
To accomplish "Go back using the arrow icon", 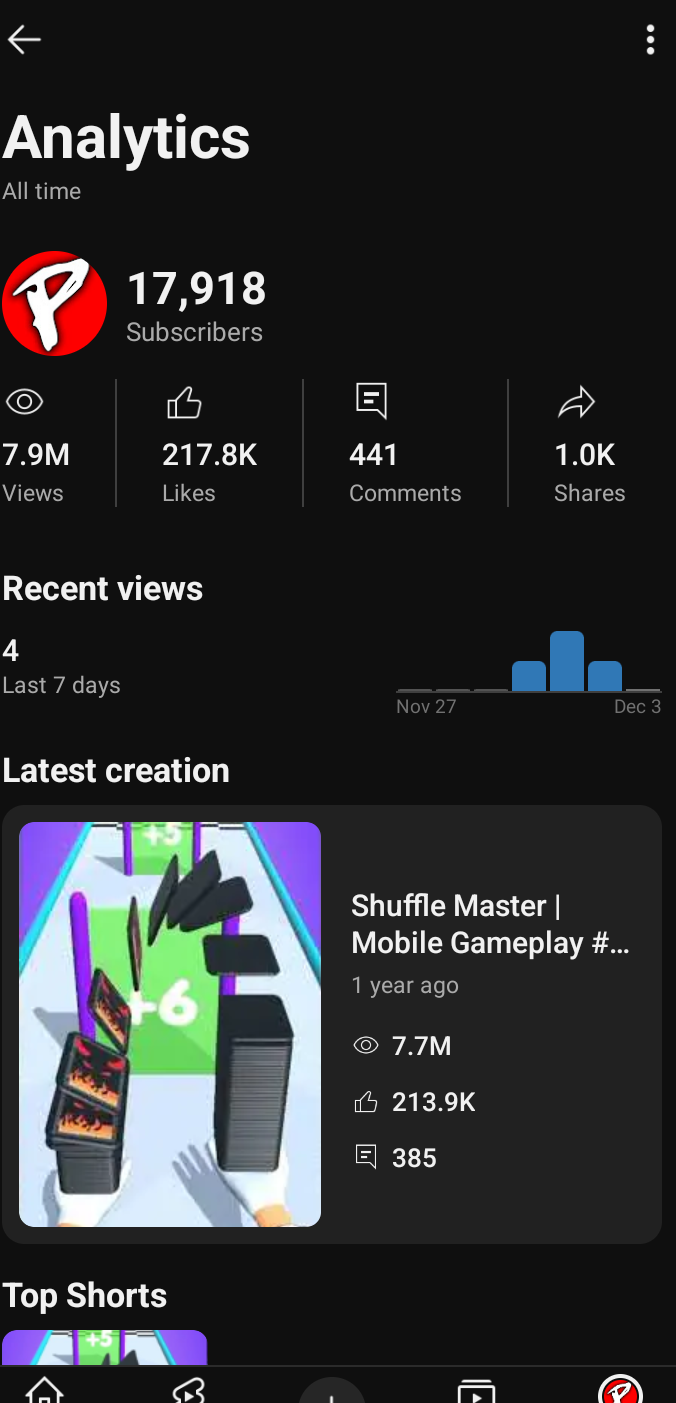I will 24,40.
